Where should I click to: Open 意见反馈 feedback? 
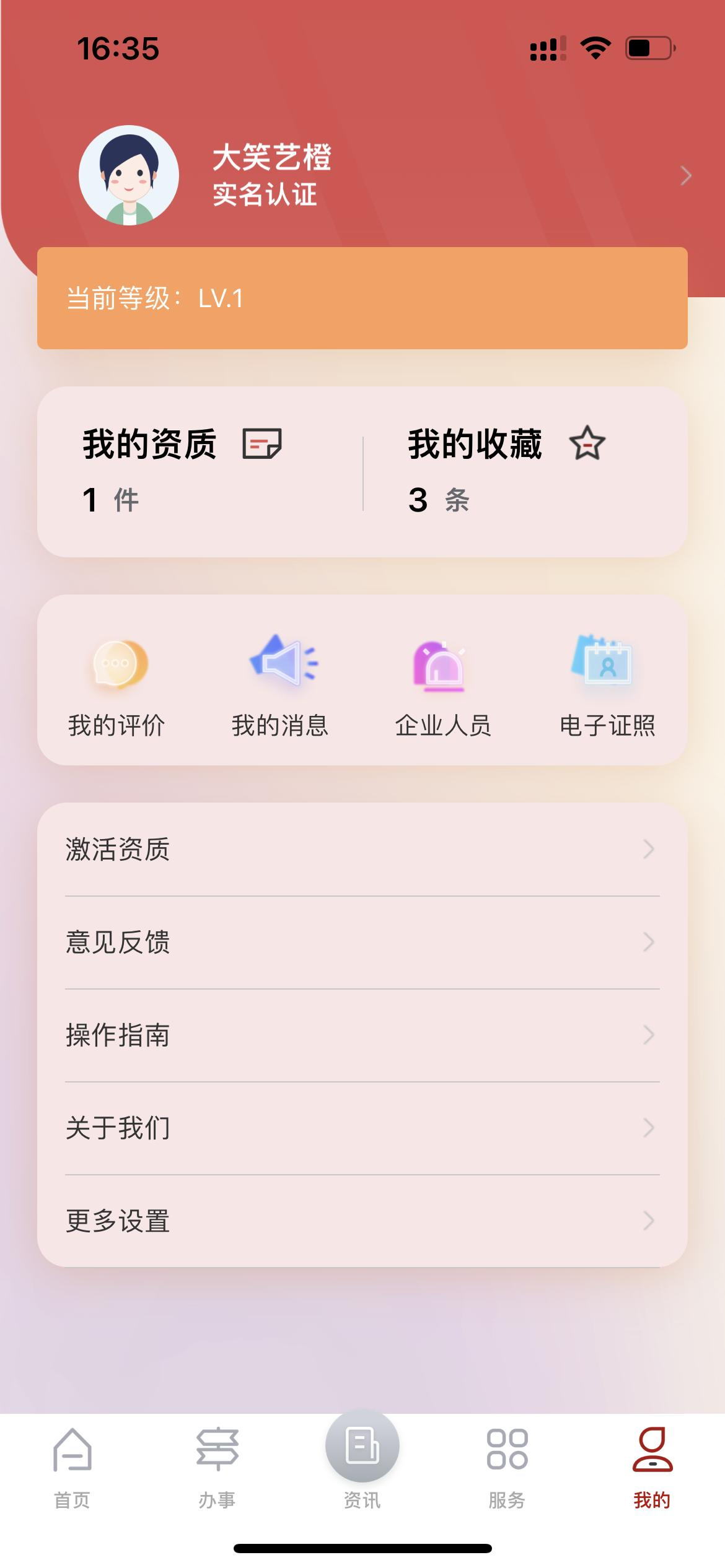coord(362,943)
